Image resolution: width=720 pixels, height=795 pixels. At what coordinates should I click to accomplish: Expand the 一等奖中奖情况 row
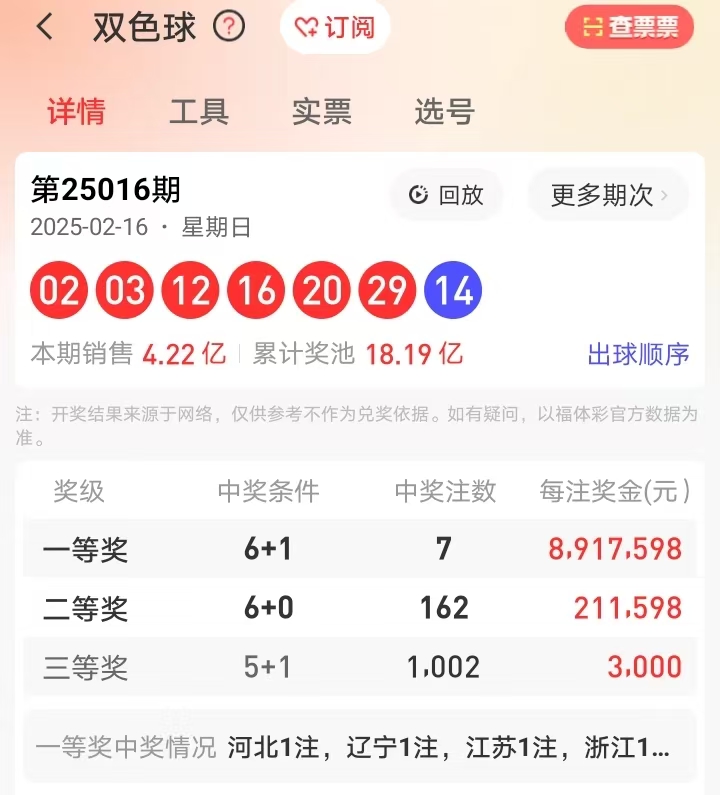coord(359,747)
